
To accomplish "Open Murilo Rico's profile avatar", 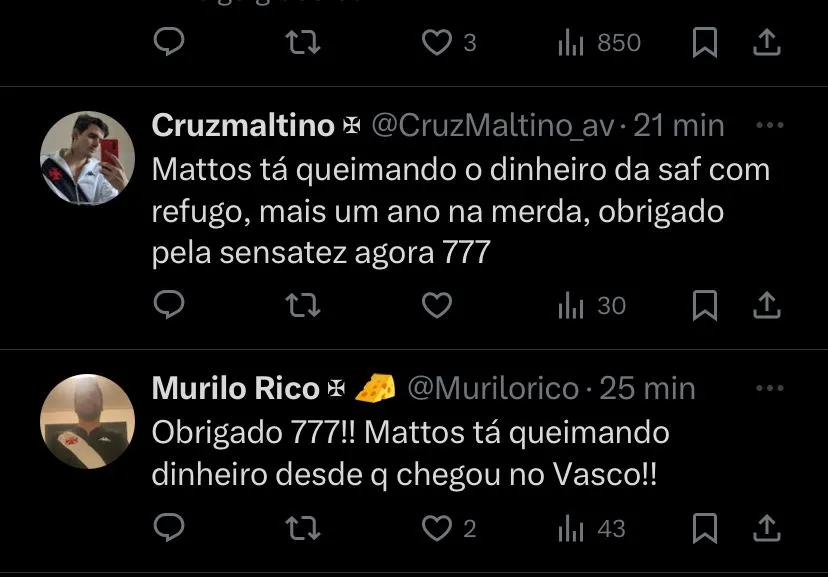I will coord(87,421).
